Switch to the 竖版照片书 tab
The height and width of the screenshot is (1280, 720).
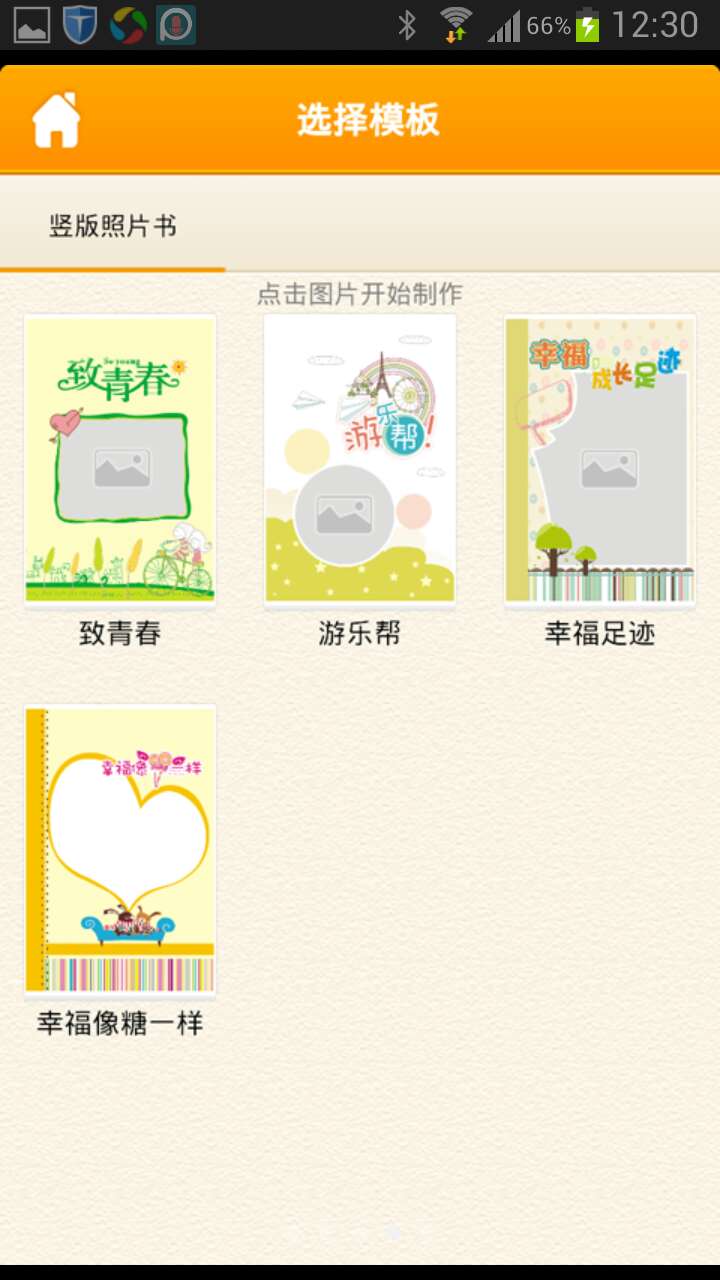(113, 226)
